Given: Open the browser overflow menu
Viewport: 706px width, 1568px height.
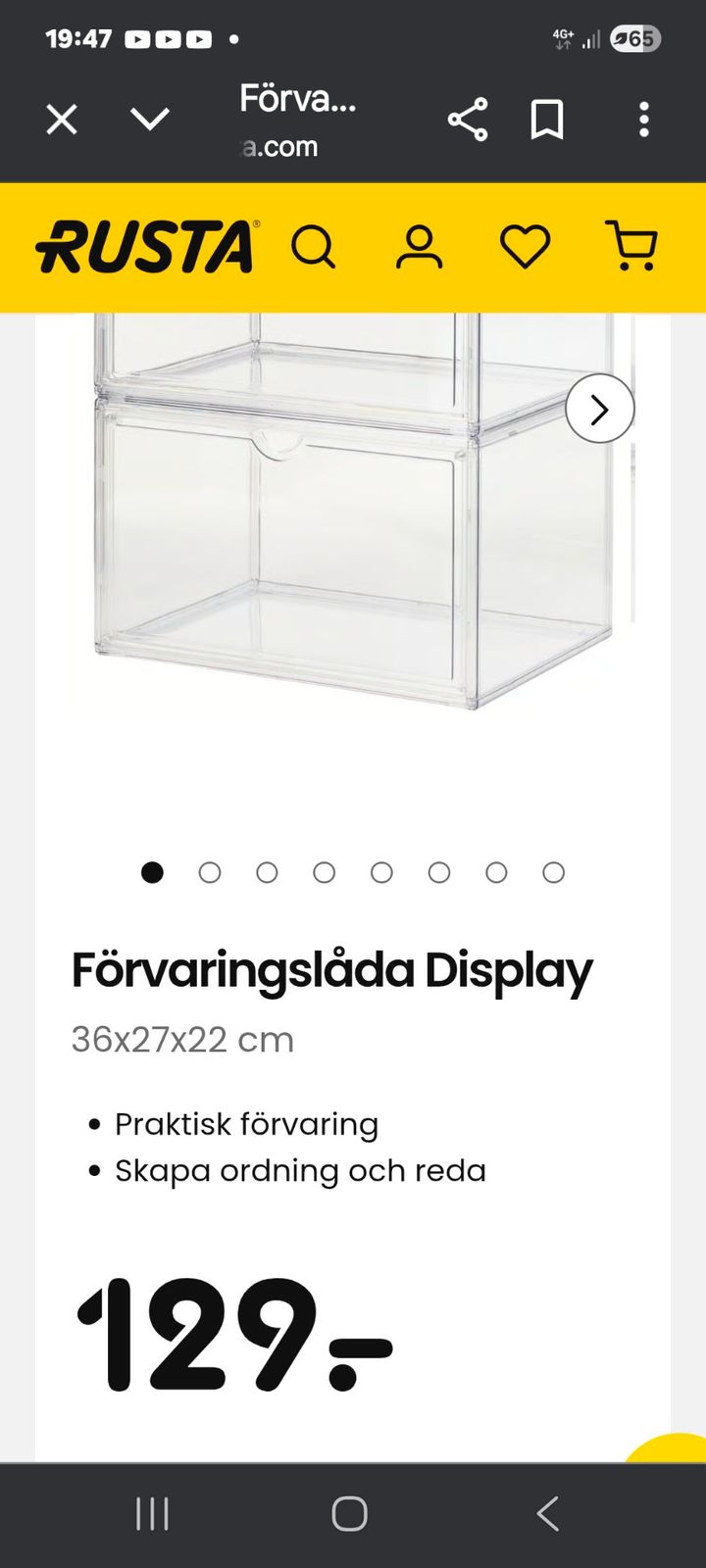Looking at the screenshot, I should 643,120.
